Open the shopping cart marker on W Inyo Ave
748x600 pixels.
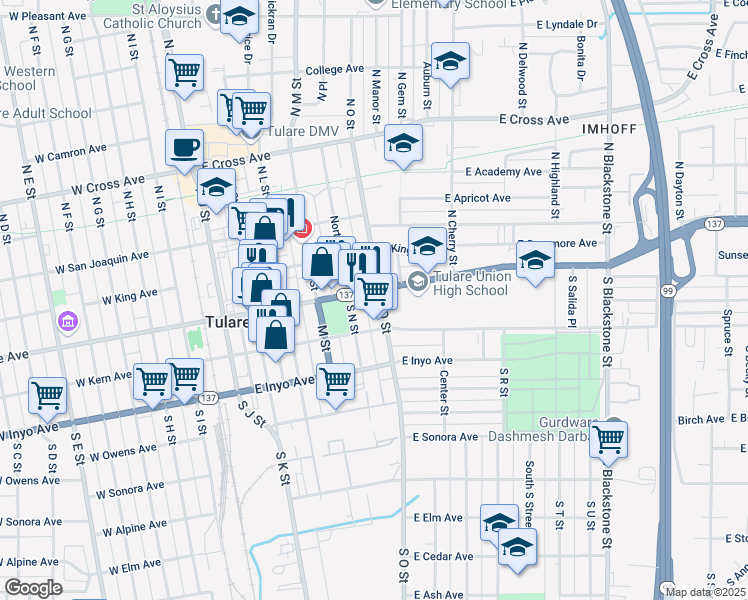click(x=47, y=395)
